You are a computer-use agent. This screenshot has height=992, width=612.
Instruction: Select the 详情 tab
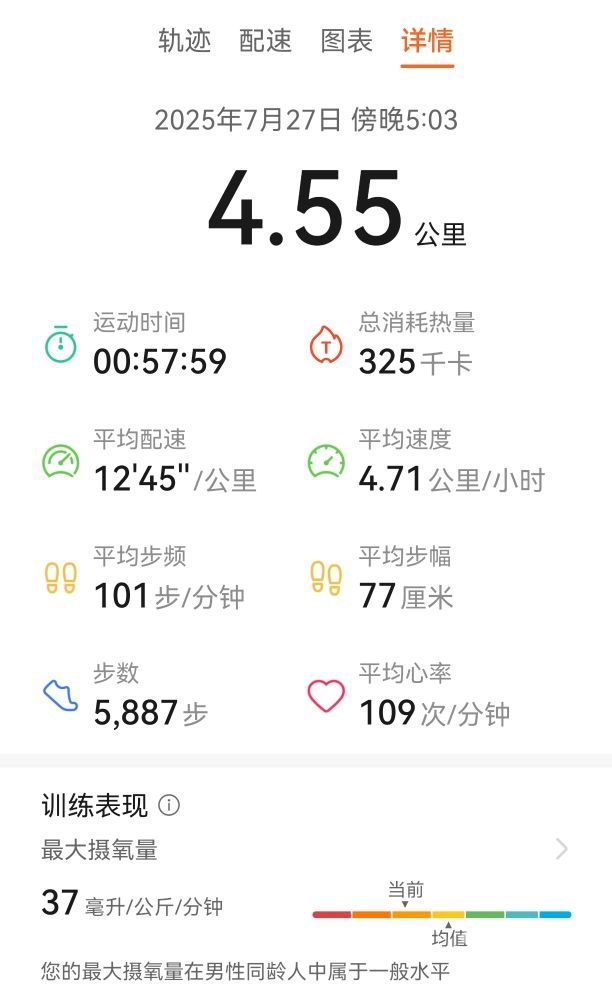pos(427,40)
